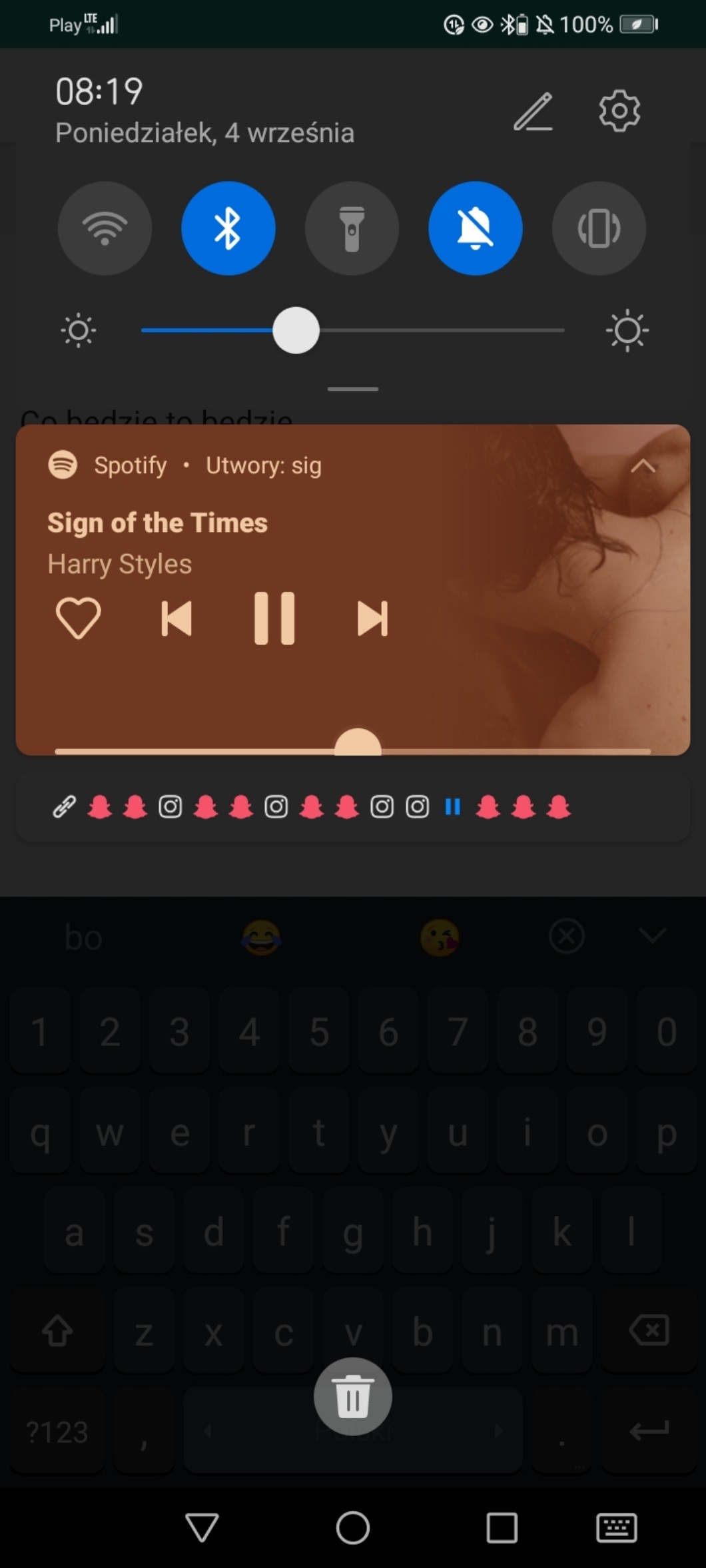Switch keyboard via navigation bar icon
The width and height of the screenshot is (706, 1568).
click(x=616, y=1527)
